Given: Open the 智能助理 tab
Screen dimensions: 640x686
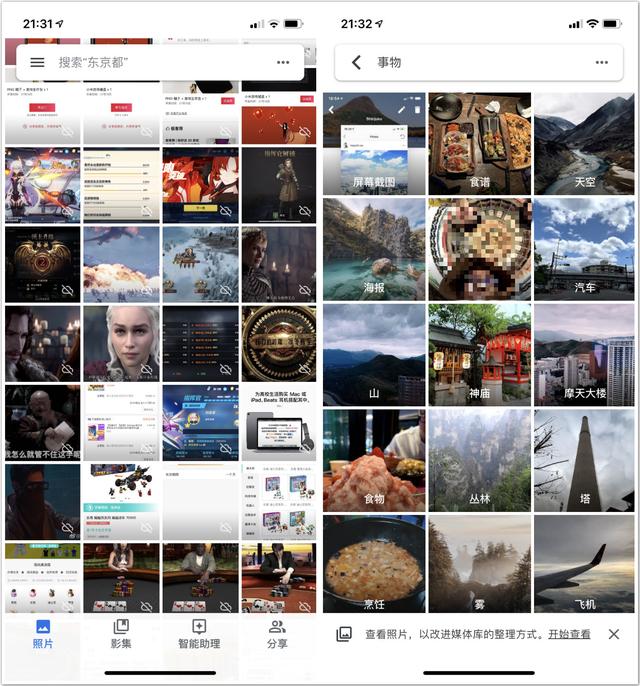Looking at the screenshot, I should click(x=198, y=634).
